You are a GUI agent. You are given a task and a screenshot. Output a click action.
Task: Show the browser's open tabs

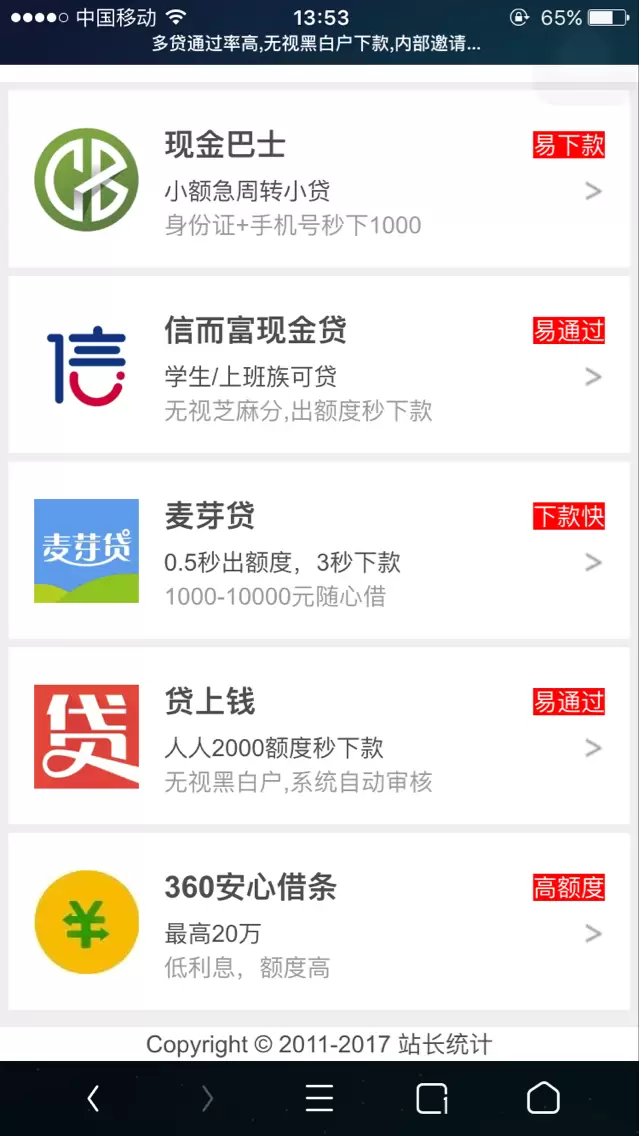tap(432, 1098)
